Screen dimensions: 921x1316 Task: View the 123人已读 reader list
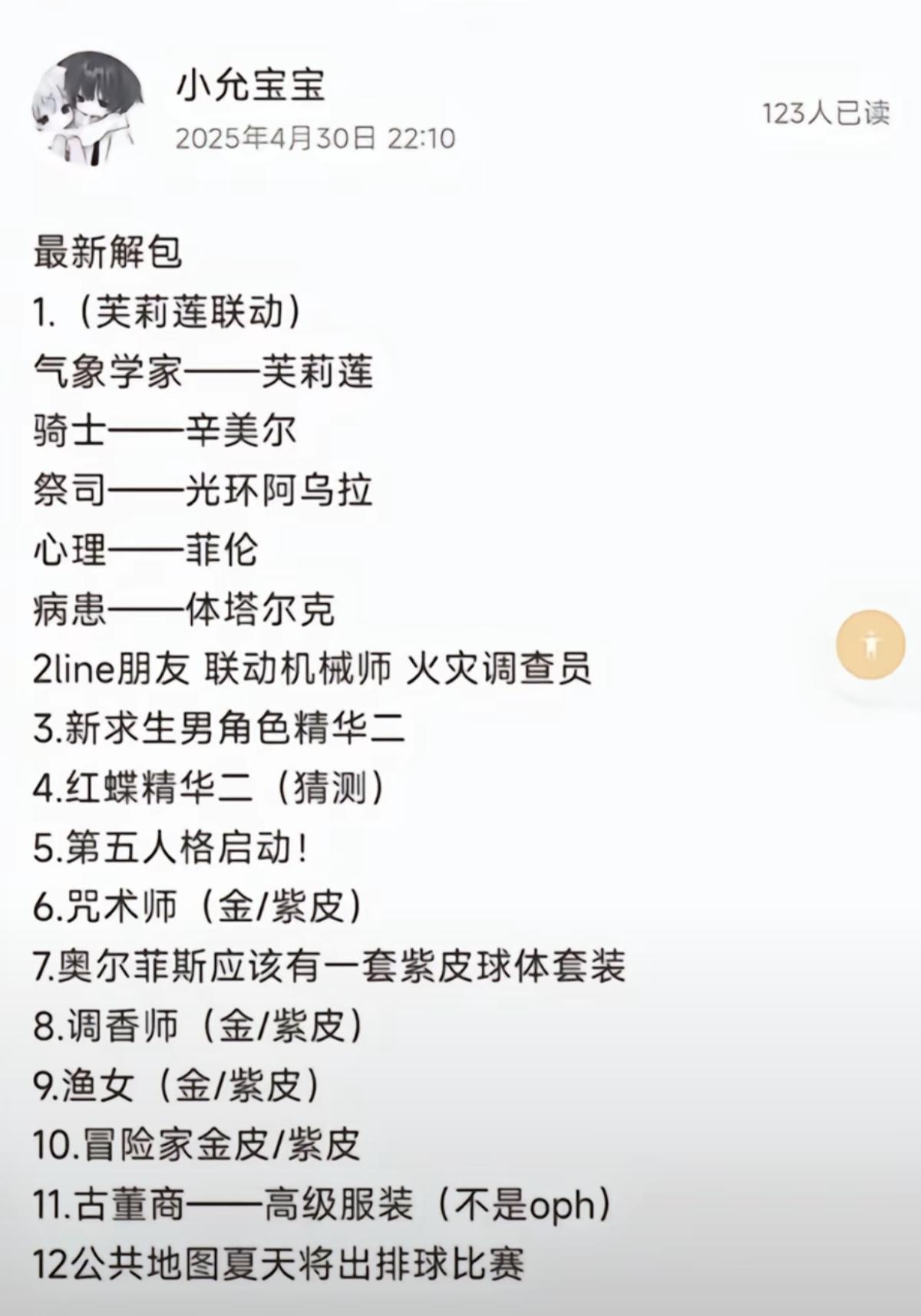click(x=826, y=113)
